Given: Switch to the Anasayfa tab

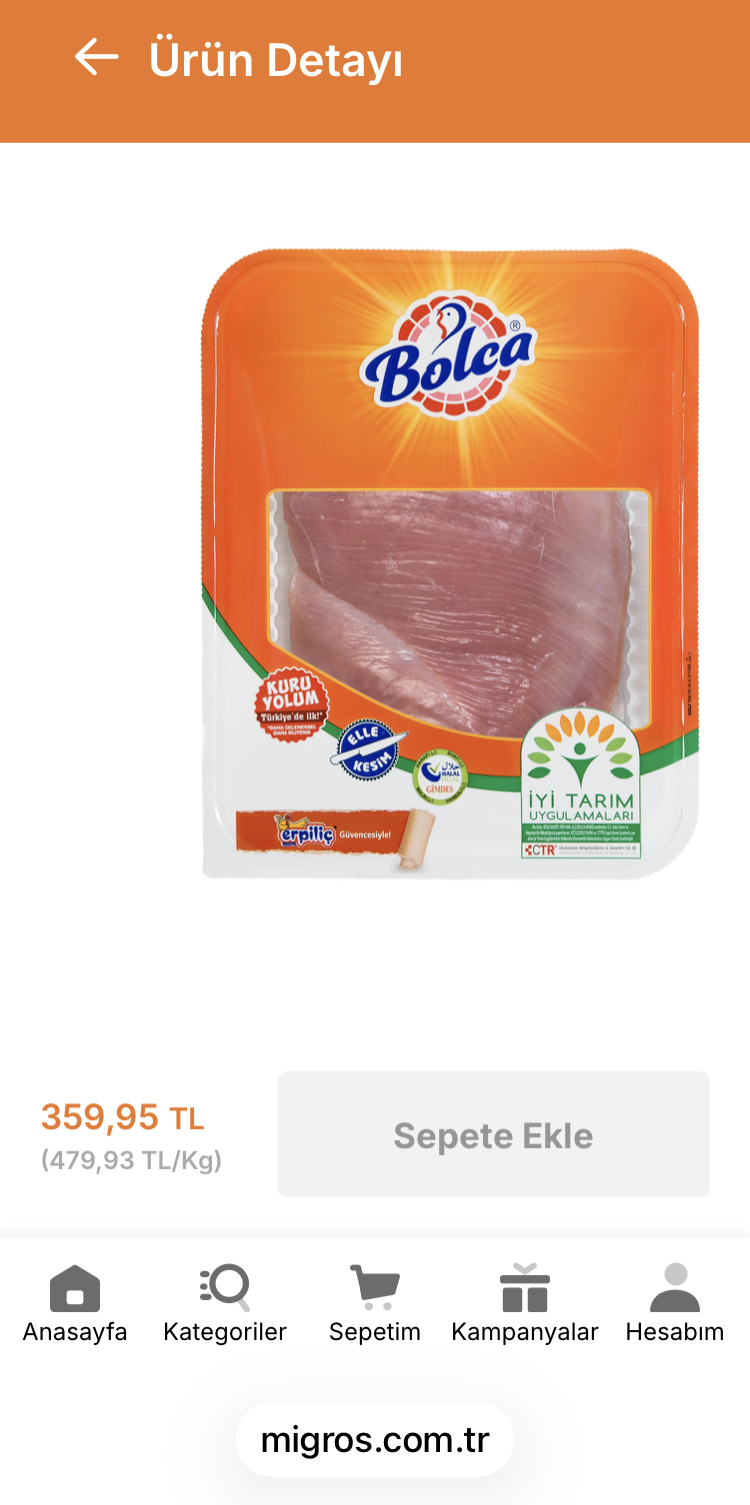Looking at the screenshot, I should click(75, 1303).
